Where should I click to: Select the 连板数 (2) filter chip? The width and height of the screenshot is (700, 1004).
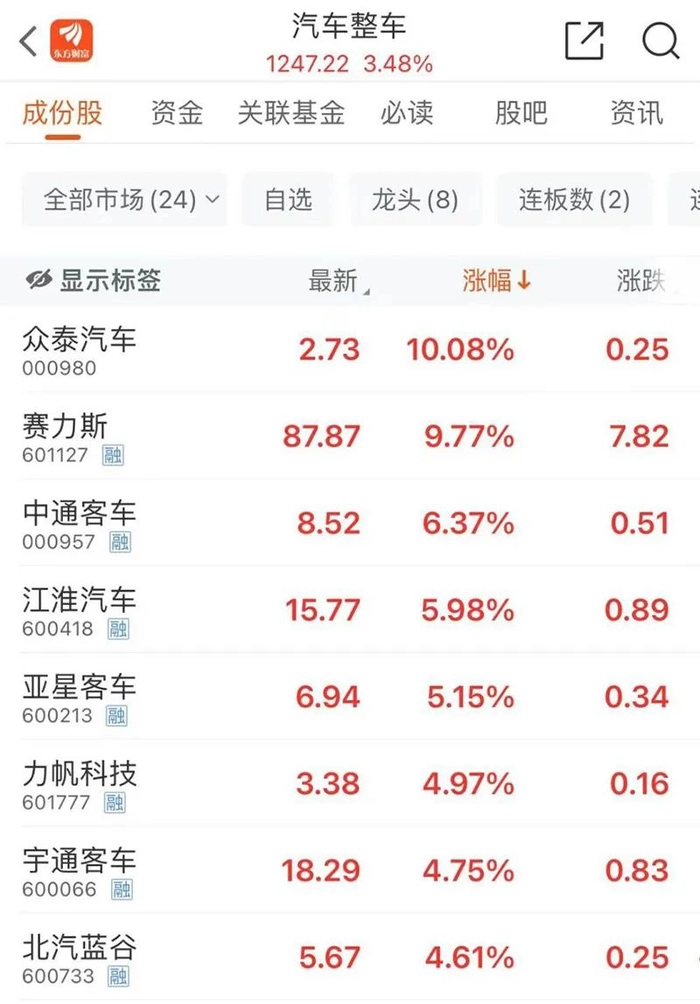pyautogui.click(x=574, y=200)
